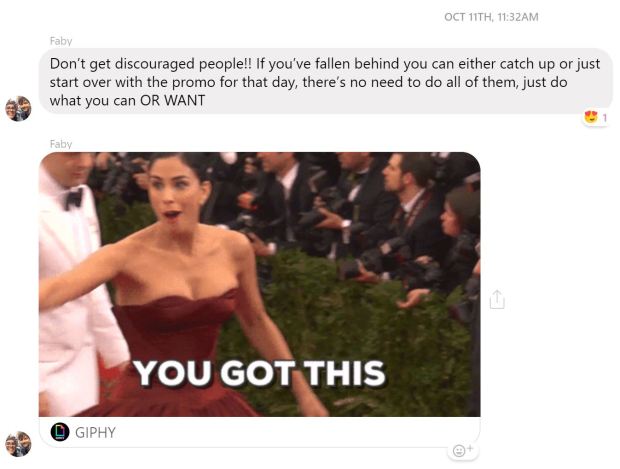Share the YOU GOT THIS GIF

[498, 299]
